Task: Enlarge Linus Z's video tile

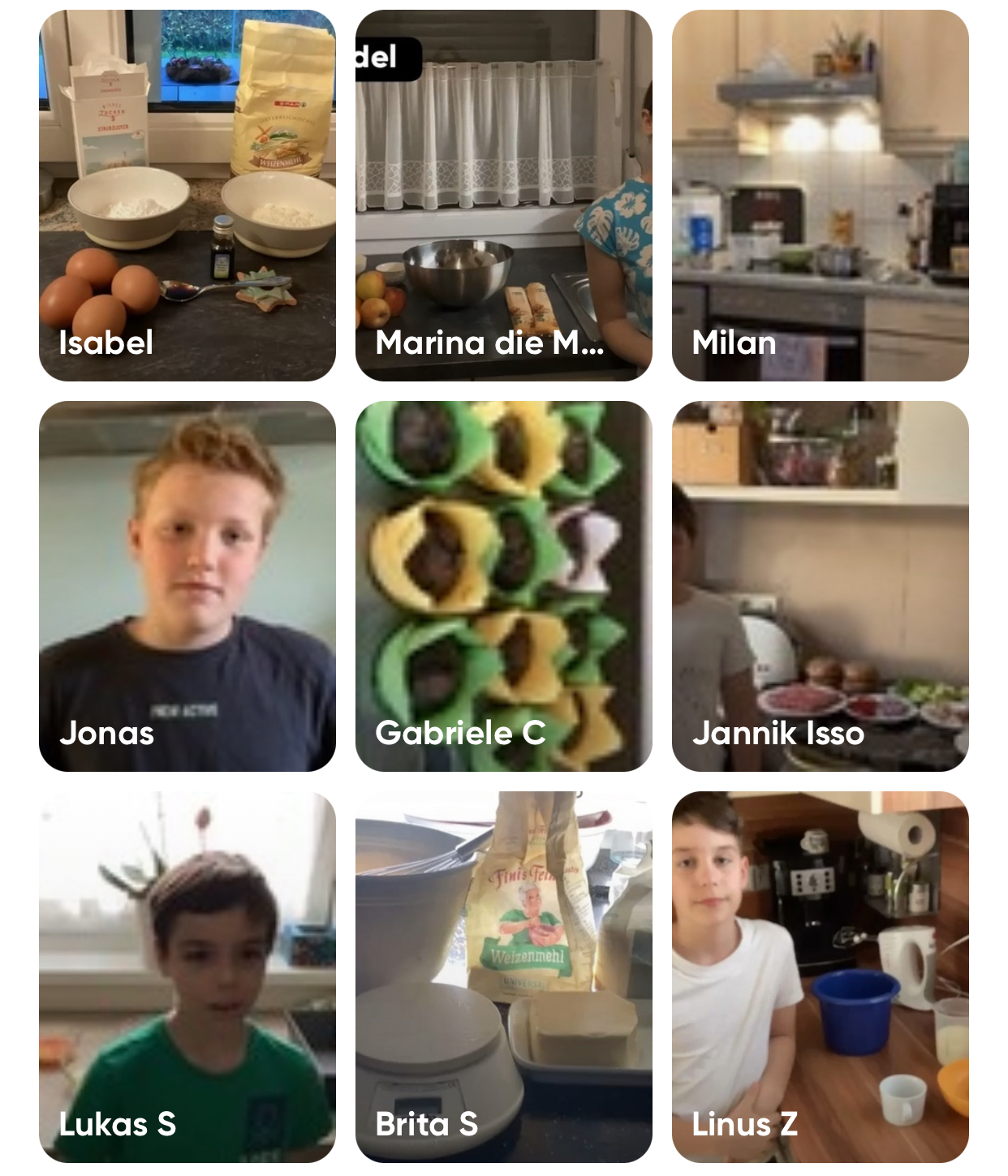Action: 820,976
